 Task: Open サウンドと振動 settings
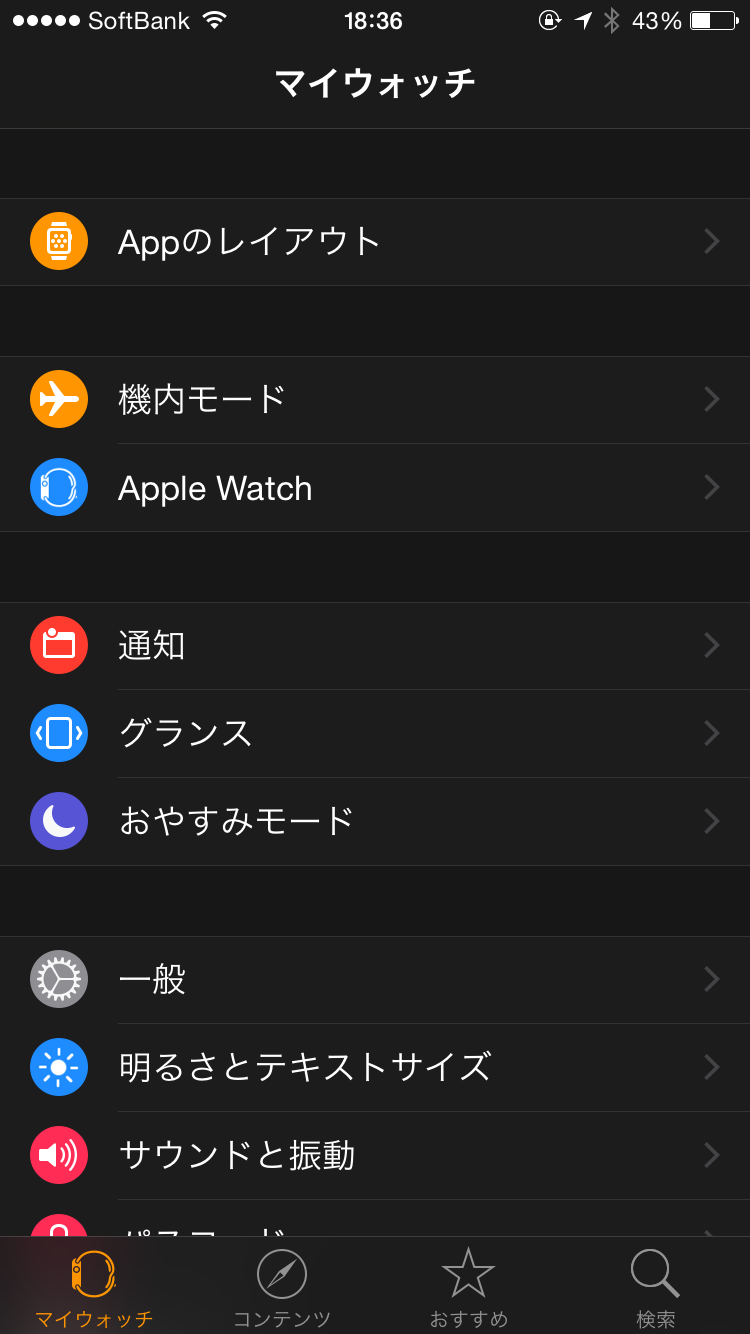coord(375,1156)
